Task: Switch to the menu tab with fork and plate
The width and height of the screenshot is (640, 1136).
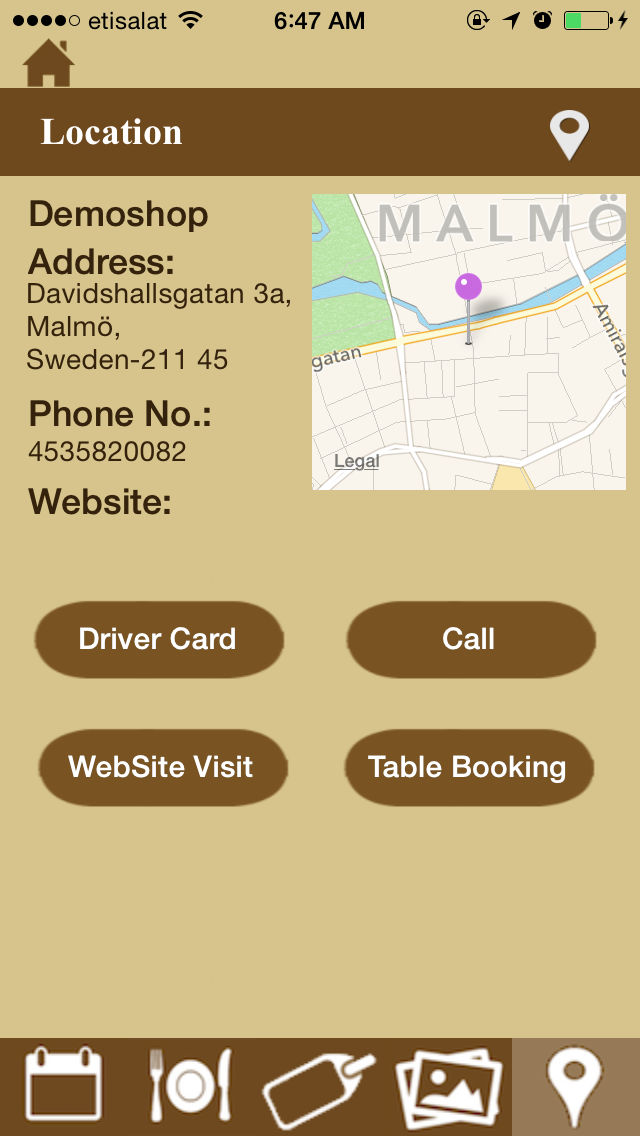Action: [191, 1085]
